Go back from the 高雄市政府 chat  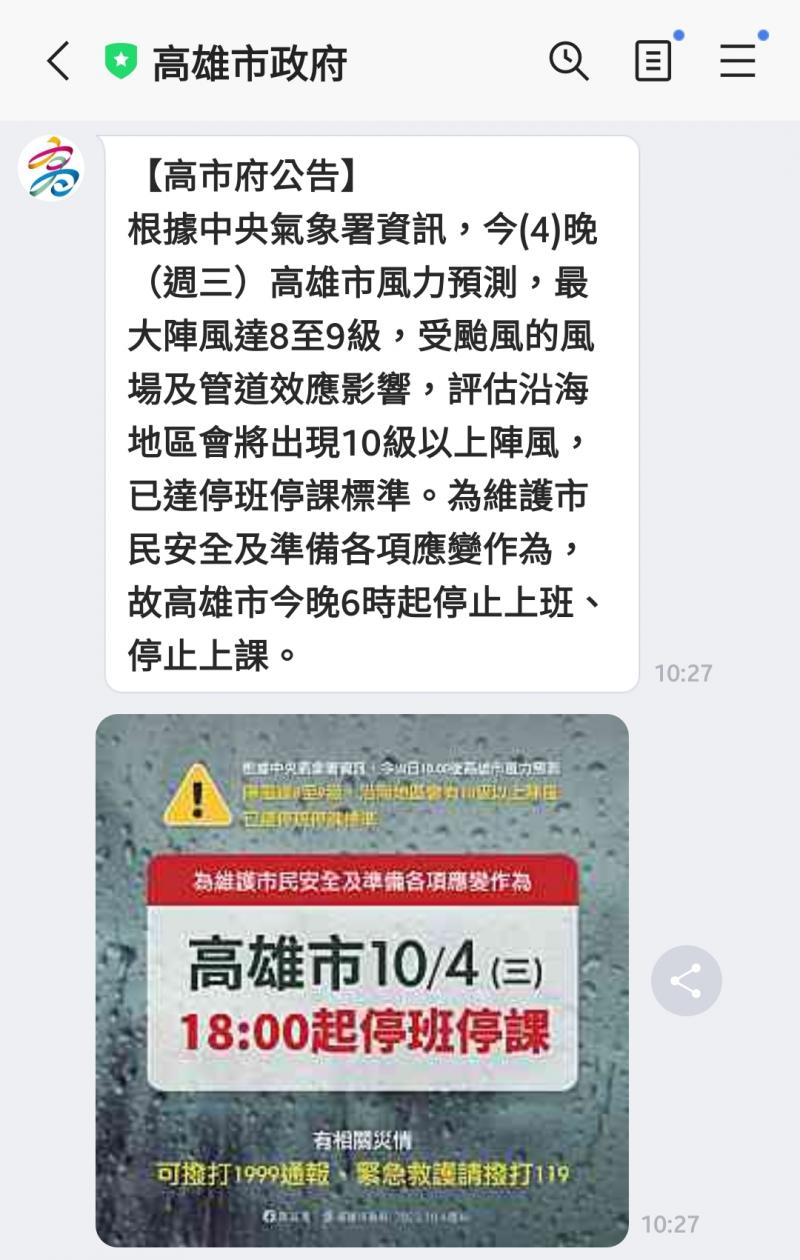point(58,62)
